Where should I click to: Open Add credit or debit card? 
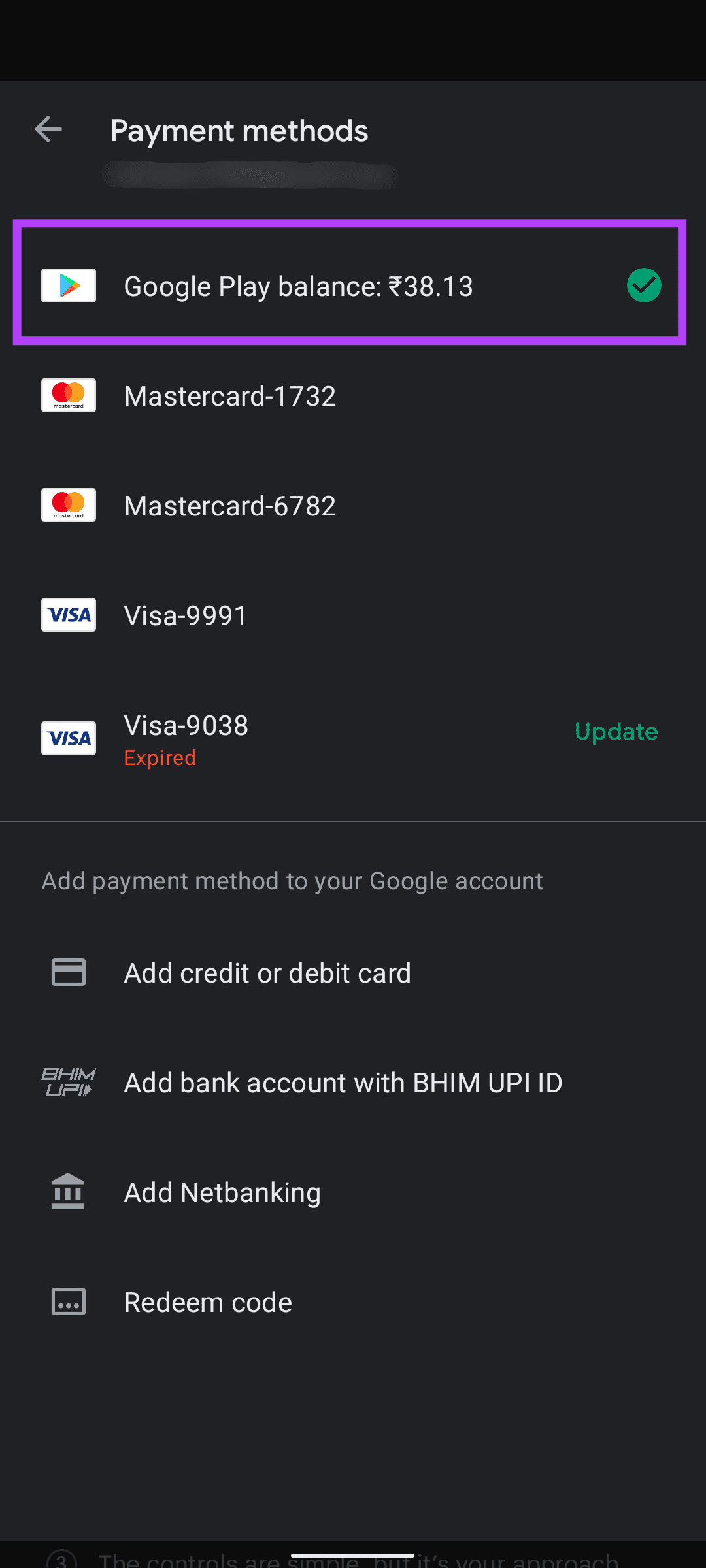(x=267, y=972)
